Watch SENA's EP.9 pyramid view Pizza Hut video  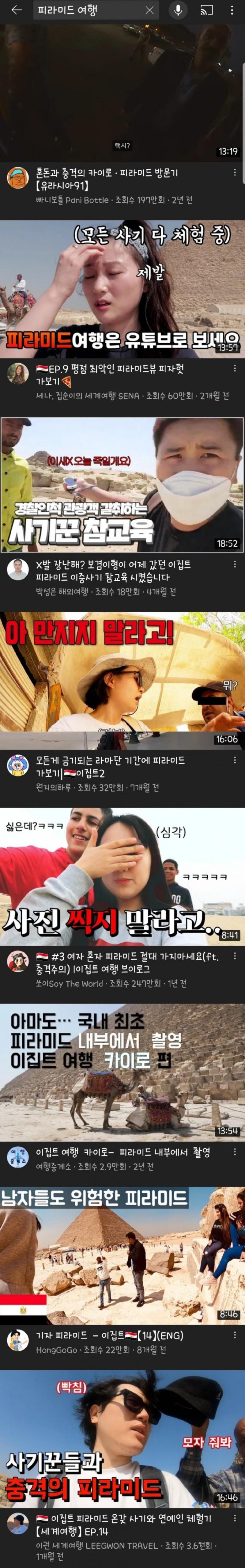[122, 289]
